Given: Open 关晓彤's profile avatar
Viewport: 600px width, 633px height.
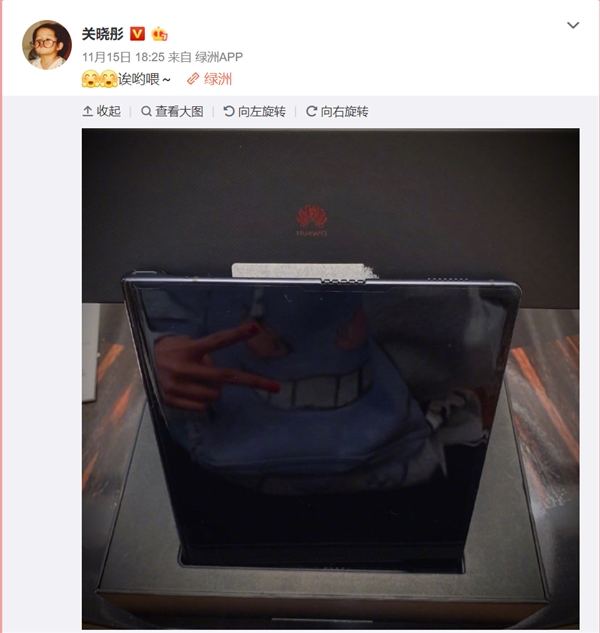Looking at the screenshot, I should point(47,45).
